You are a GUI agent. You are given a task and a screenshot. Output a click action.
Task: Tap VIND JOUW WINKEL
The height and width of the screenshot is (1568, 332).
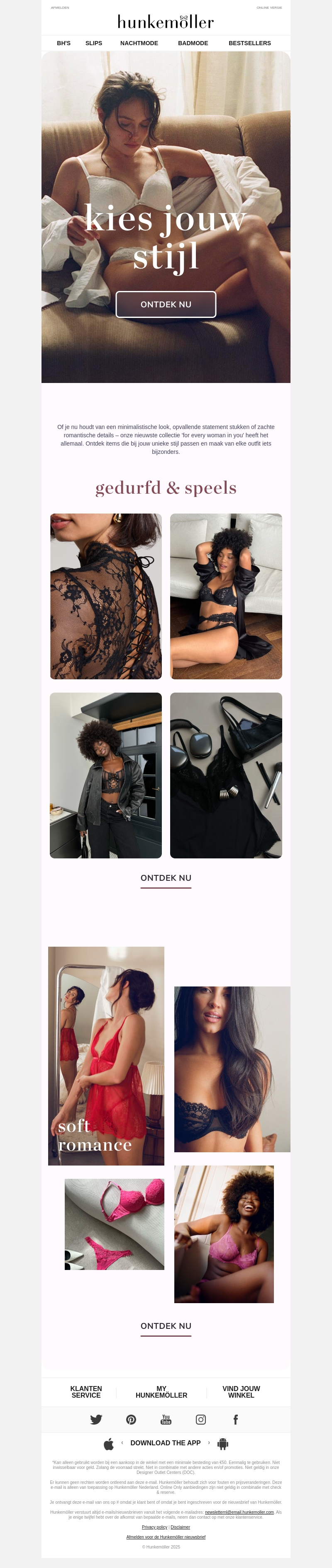241,1392
